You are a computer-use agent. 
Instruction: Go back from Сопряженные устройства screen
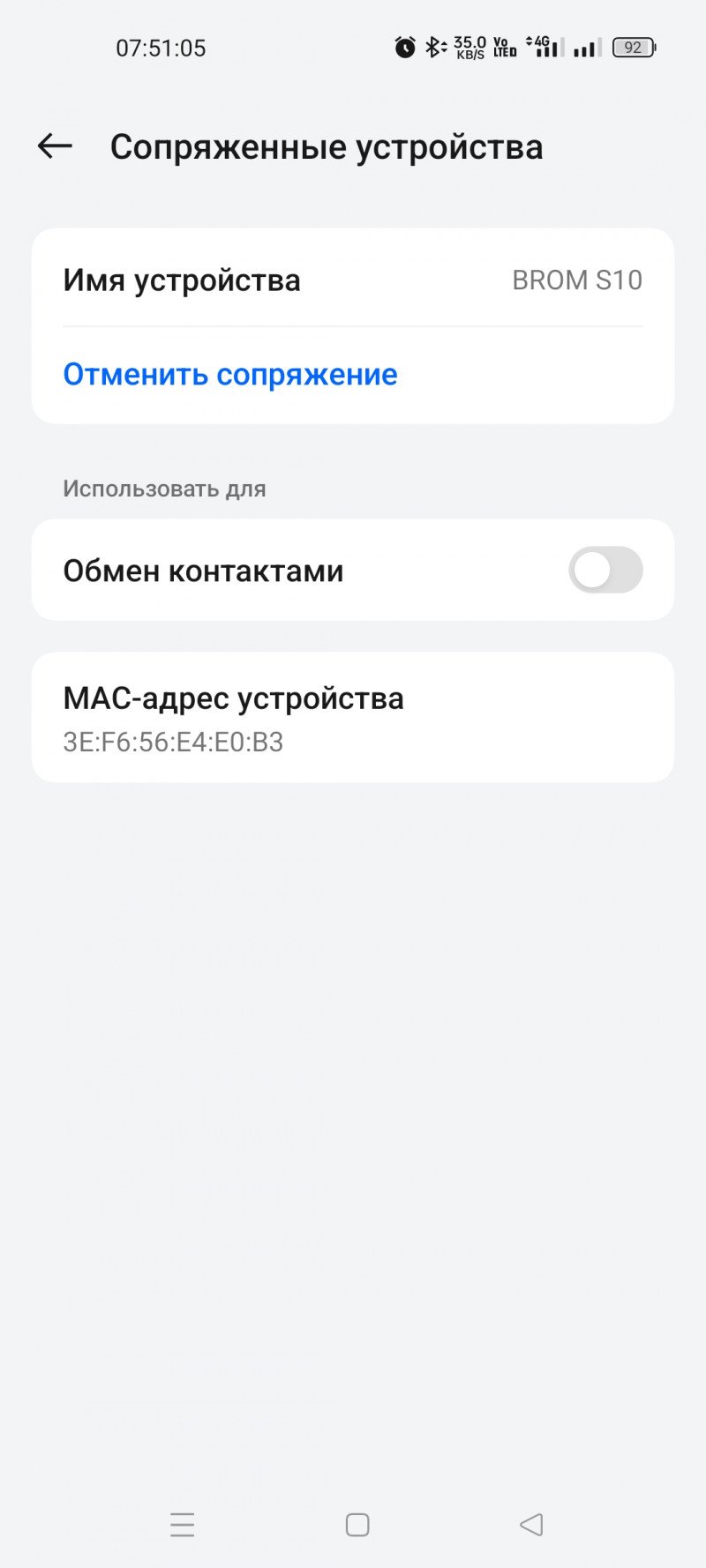click(x=55, y=146)
